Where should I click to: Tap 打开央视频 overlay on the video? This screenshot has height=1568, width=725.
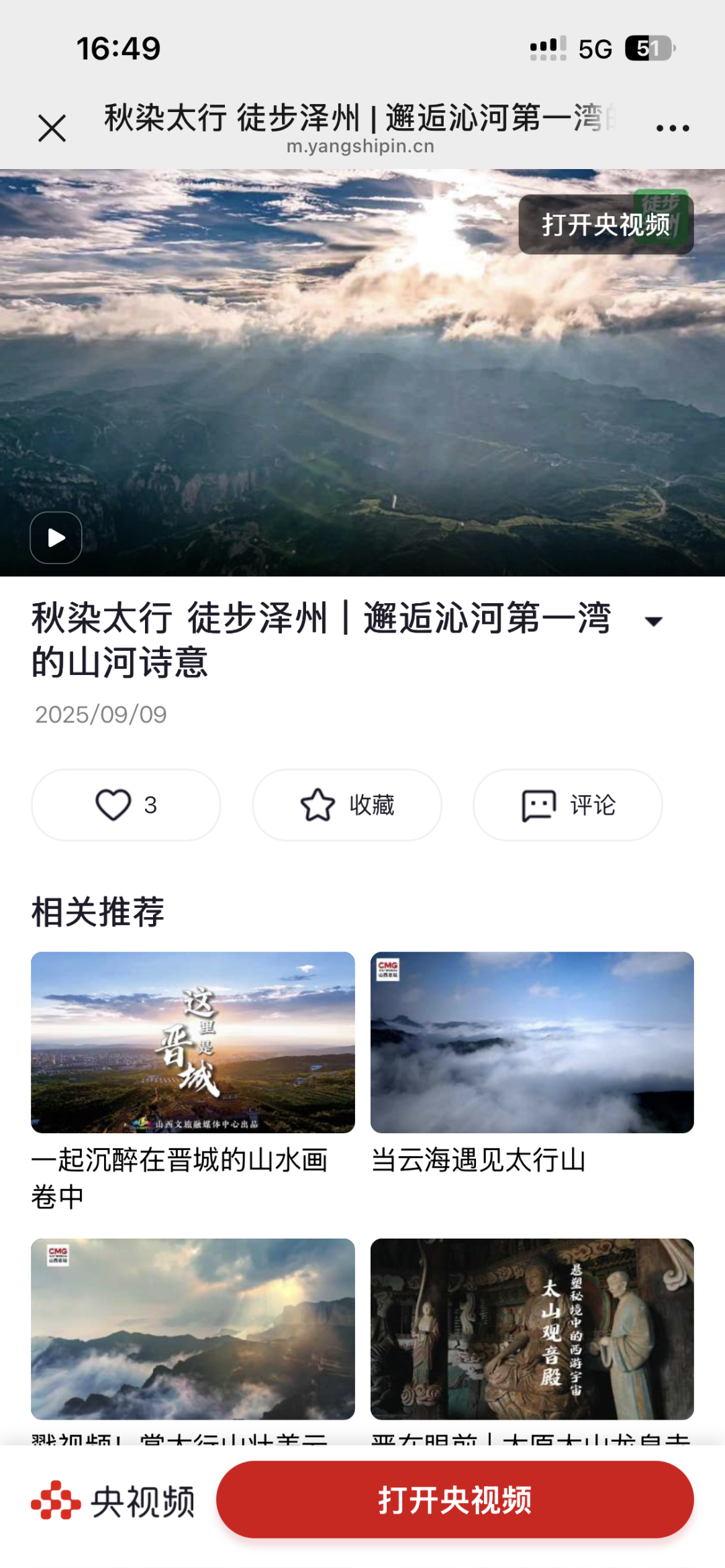pyautogui.click(x=606, y=225)
